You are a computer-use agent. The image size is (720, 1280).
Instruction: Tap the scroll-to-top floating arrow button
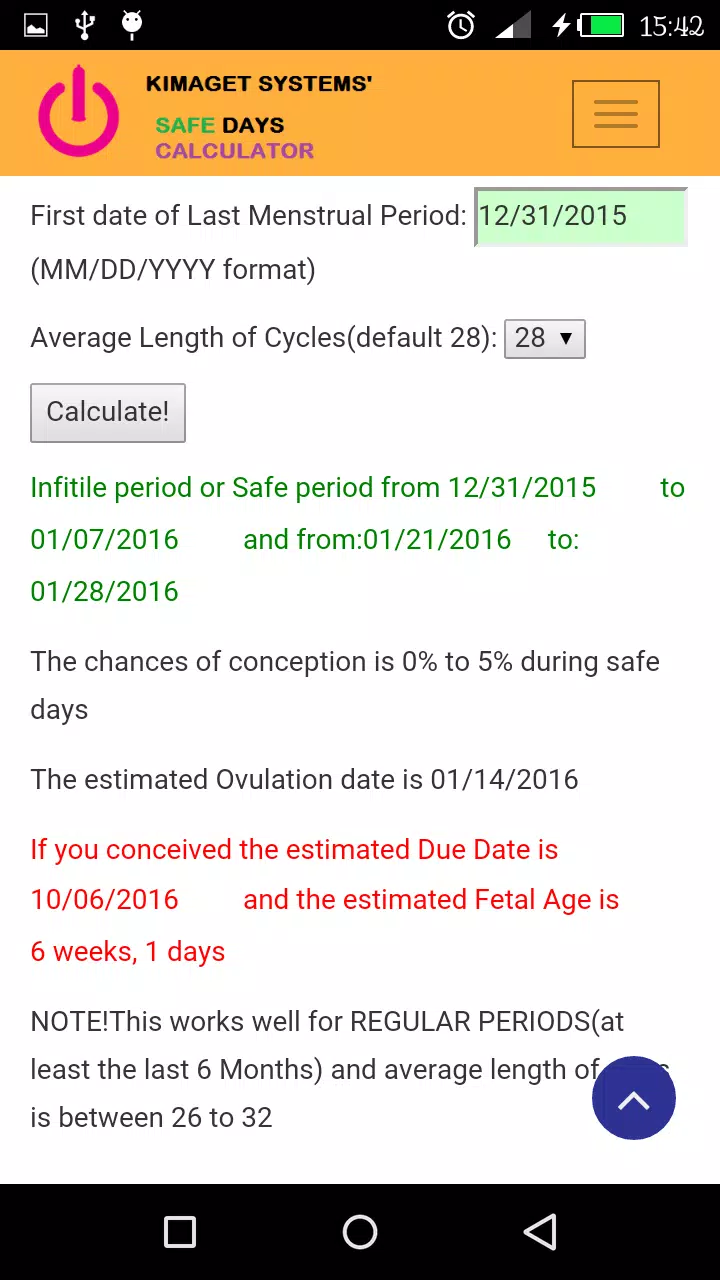coord(634,1098)
